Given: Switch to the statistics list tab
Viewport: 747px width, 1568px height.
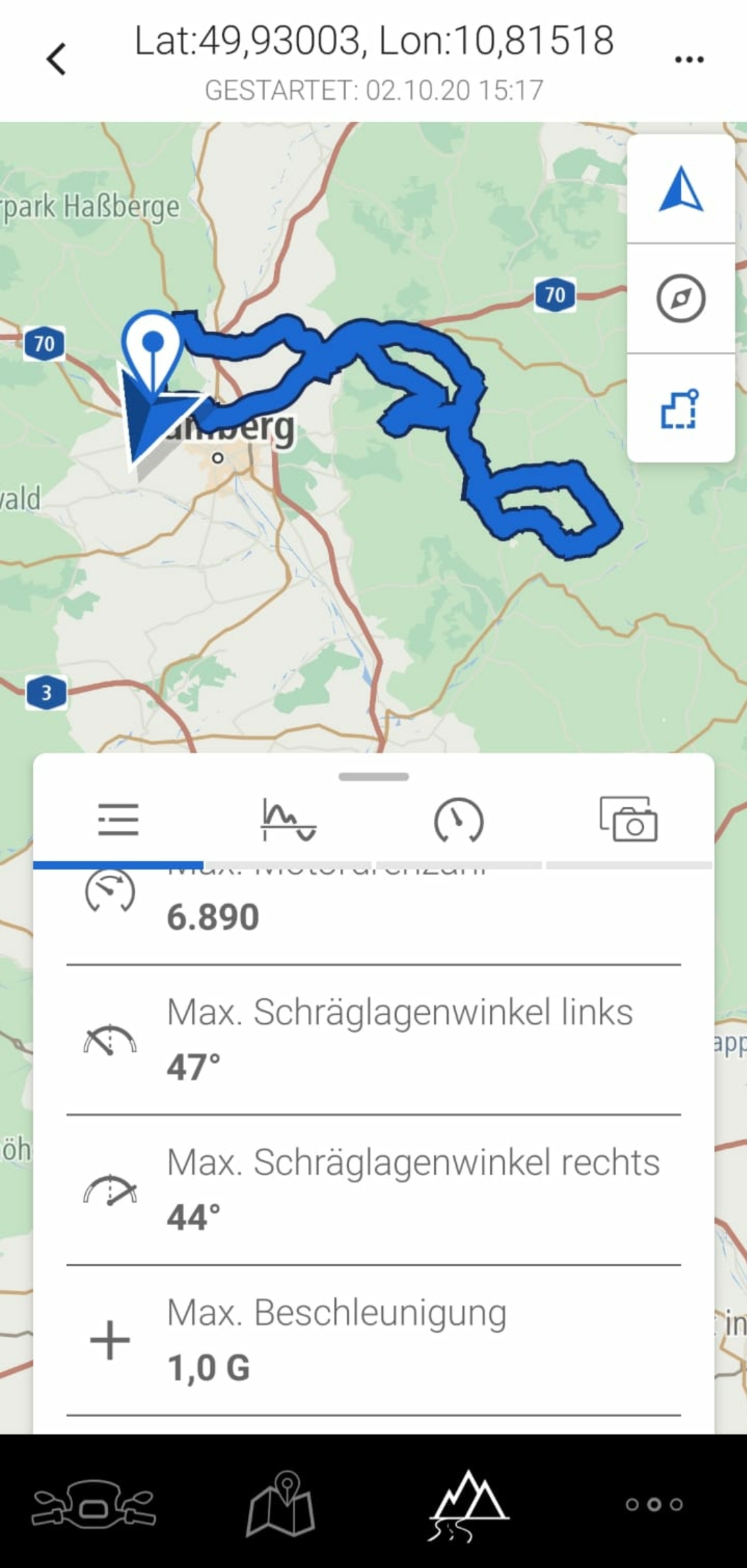Looking at the screenshot, I should coord(118,820).
